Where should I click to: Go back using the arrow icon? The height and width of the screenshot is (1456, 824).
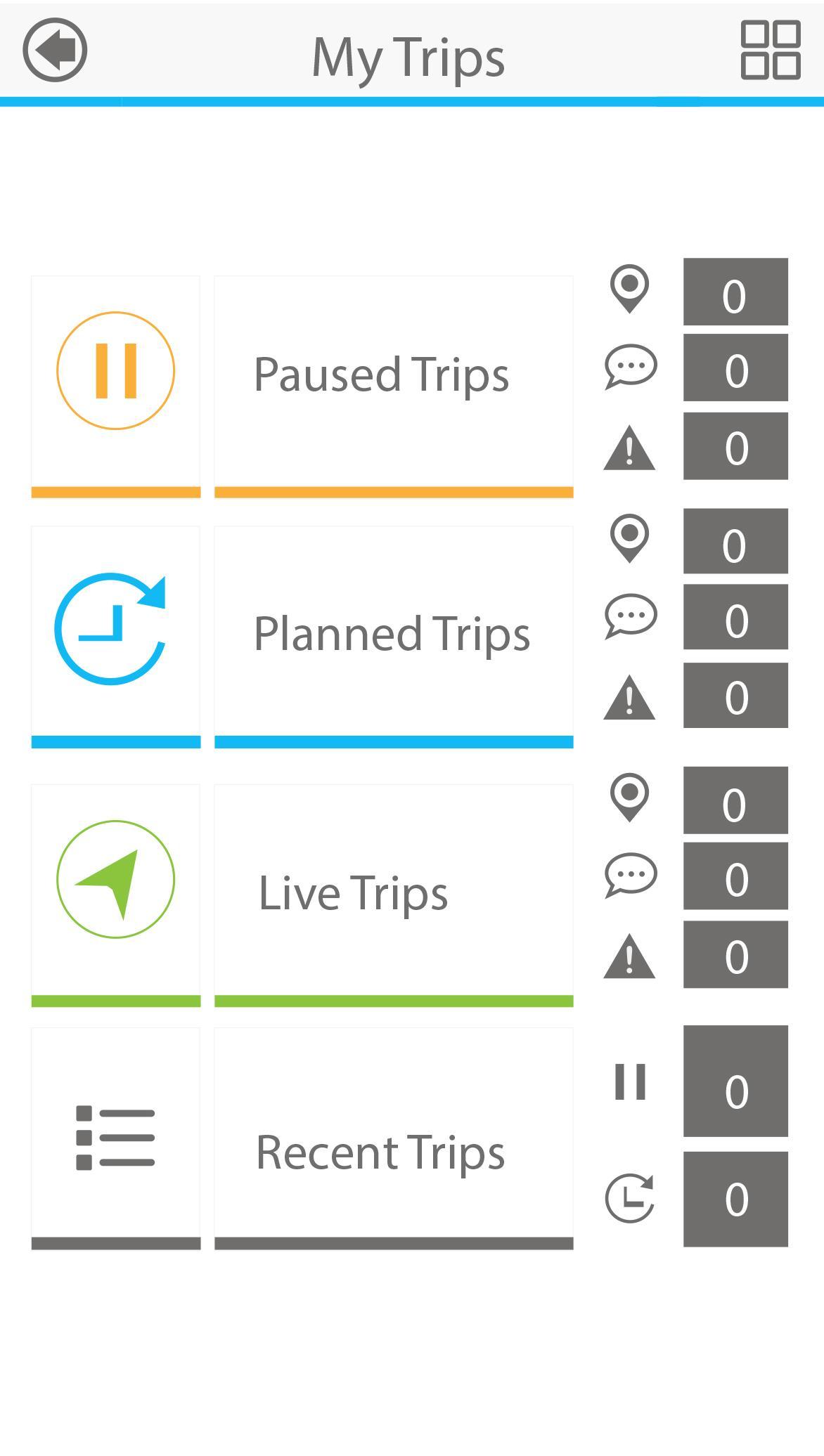click(x=55, y=51)
